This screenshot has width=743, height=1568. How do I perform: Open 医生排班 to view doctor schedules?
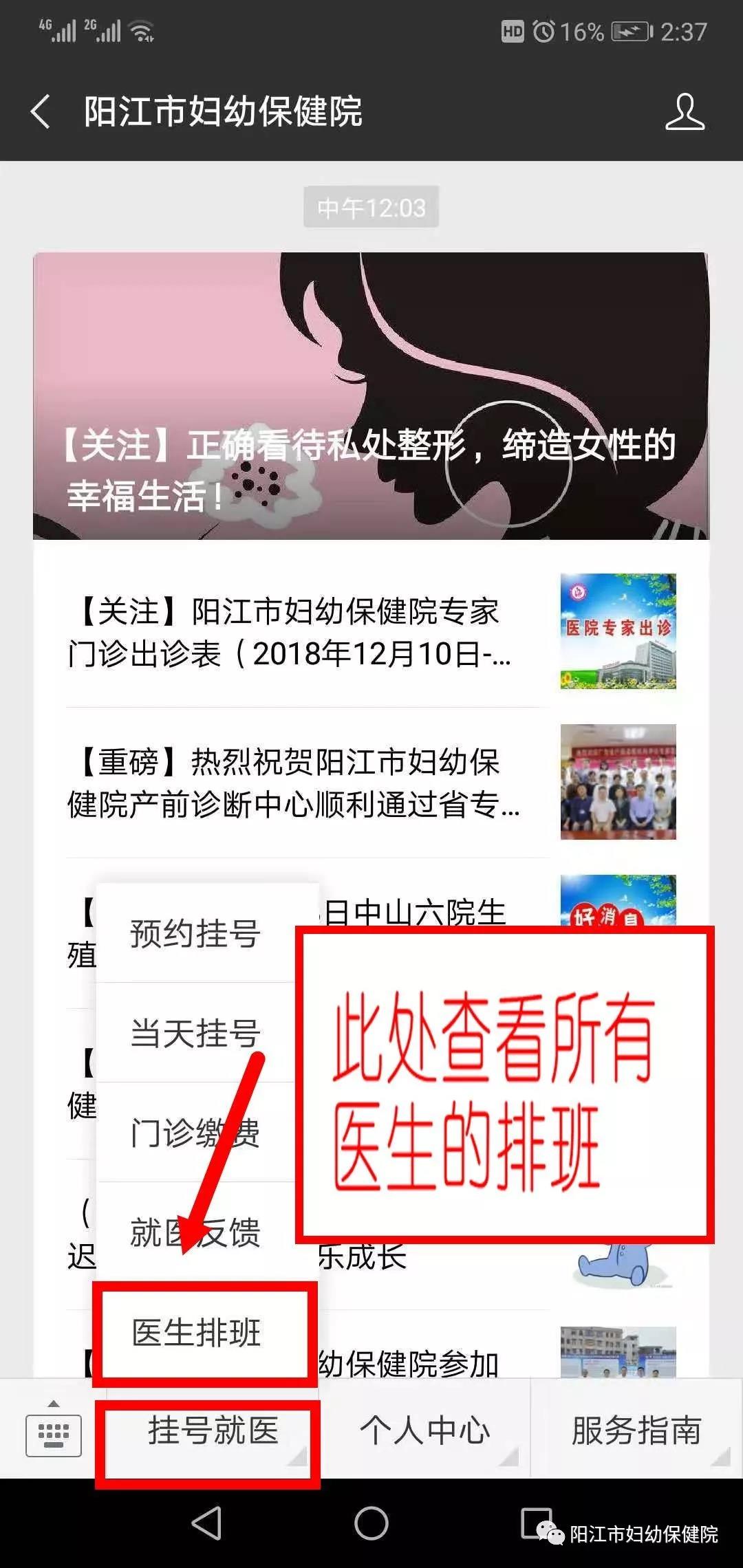click(197, 1333)
